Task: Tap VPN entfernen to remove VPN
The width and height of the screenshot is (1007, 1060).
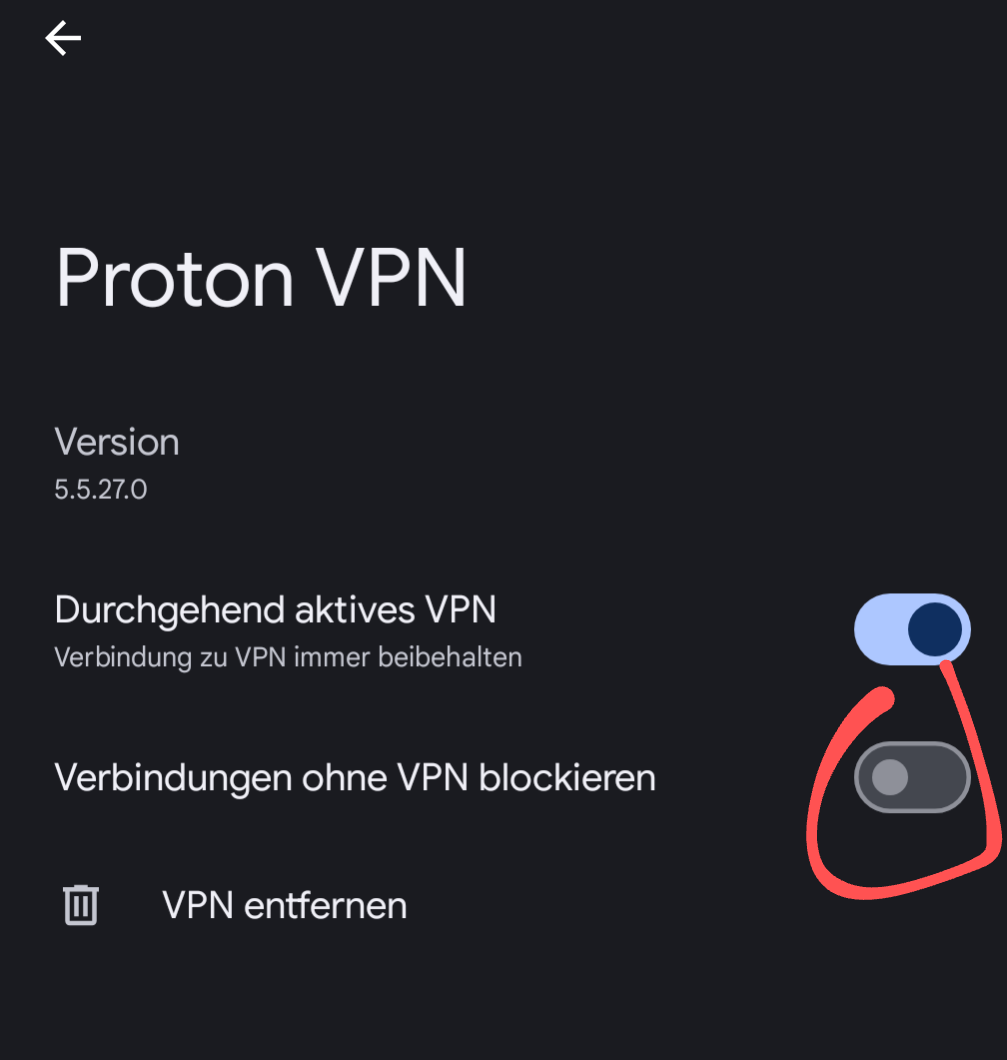Action: click(x=284, y=905)
